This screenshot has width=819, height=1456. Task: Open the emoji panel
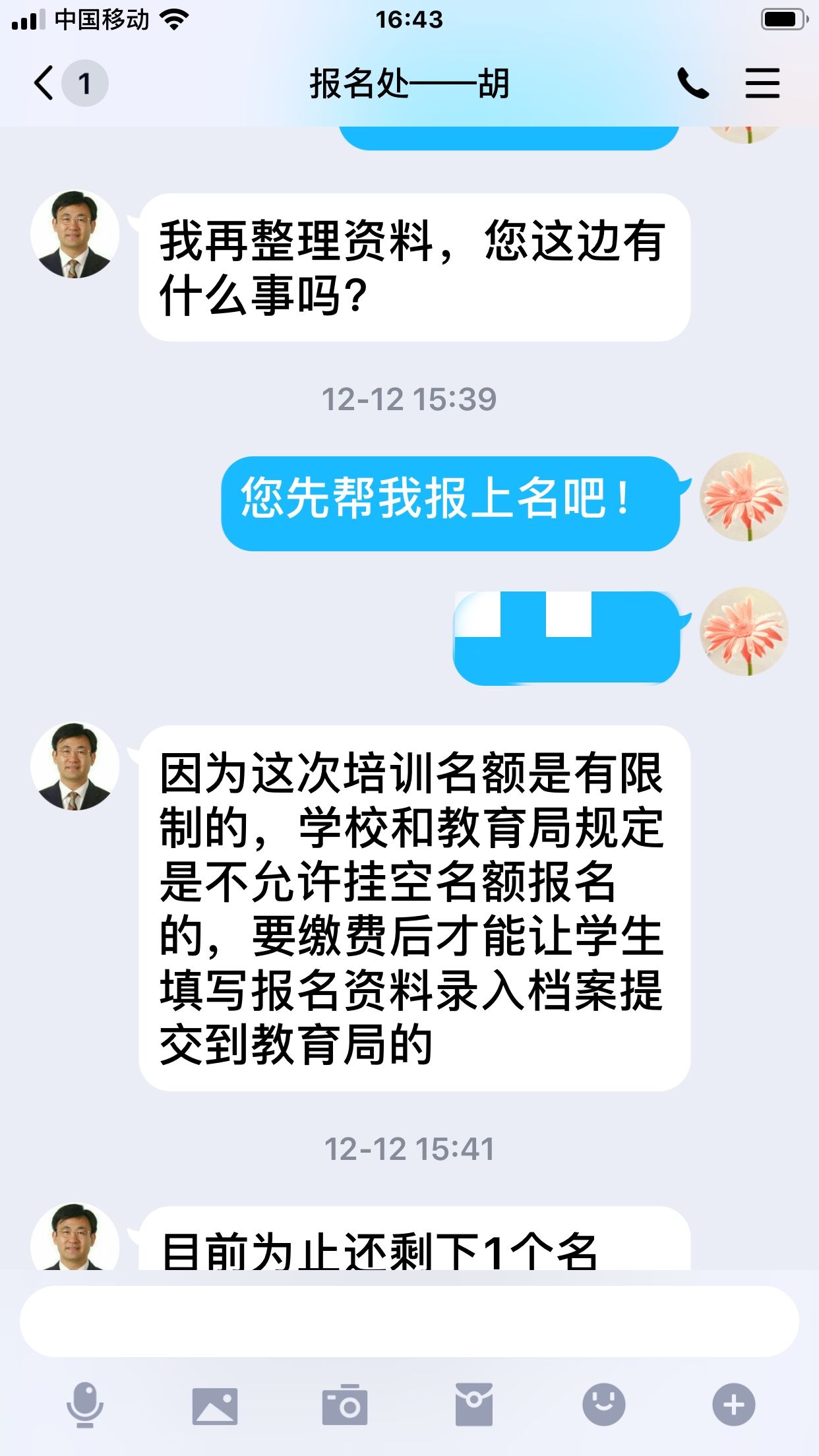[603, 1405]
